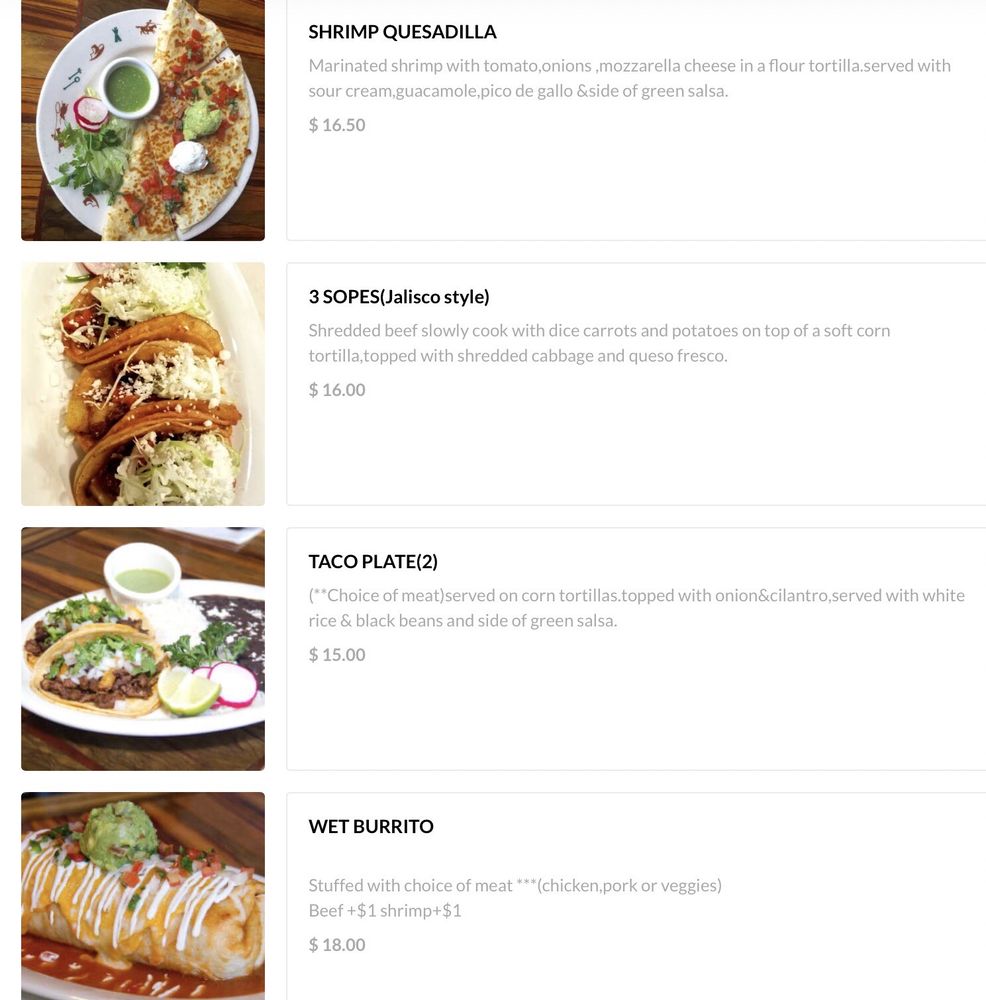Select the Taco Plate(2) item card

click(x=636, y=649)
